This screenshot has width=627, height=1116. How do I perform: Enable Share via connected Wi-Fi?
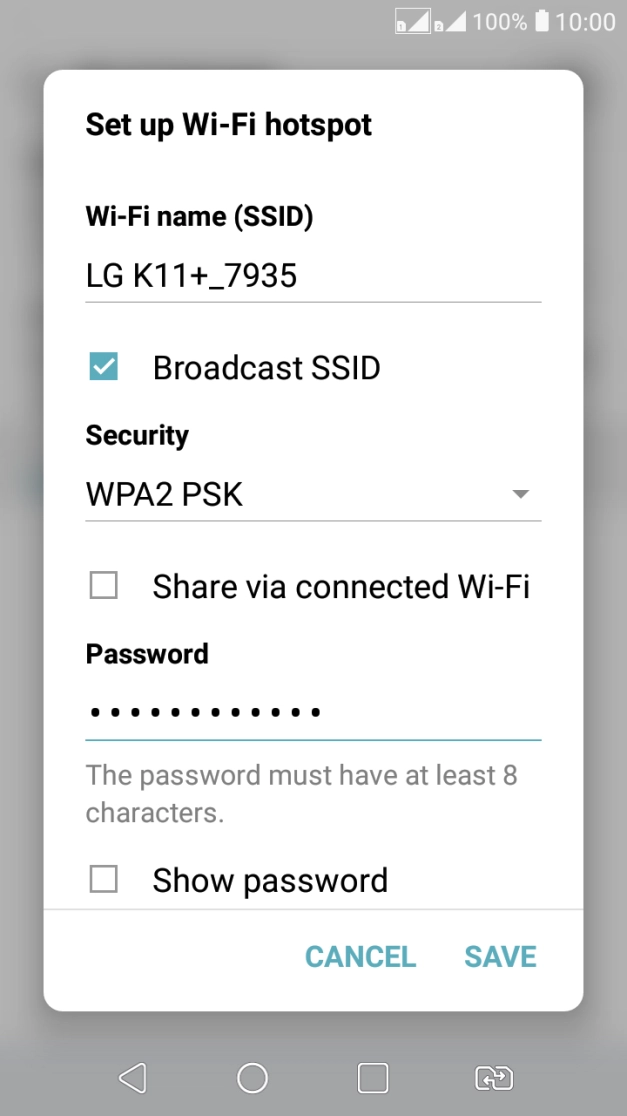(x=104, y=586)
